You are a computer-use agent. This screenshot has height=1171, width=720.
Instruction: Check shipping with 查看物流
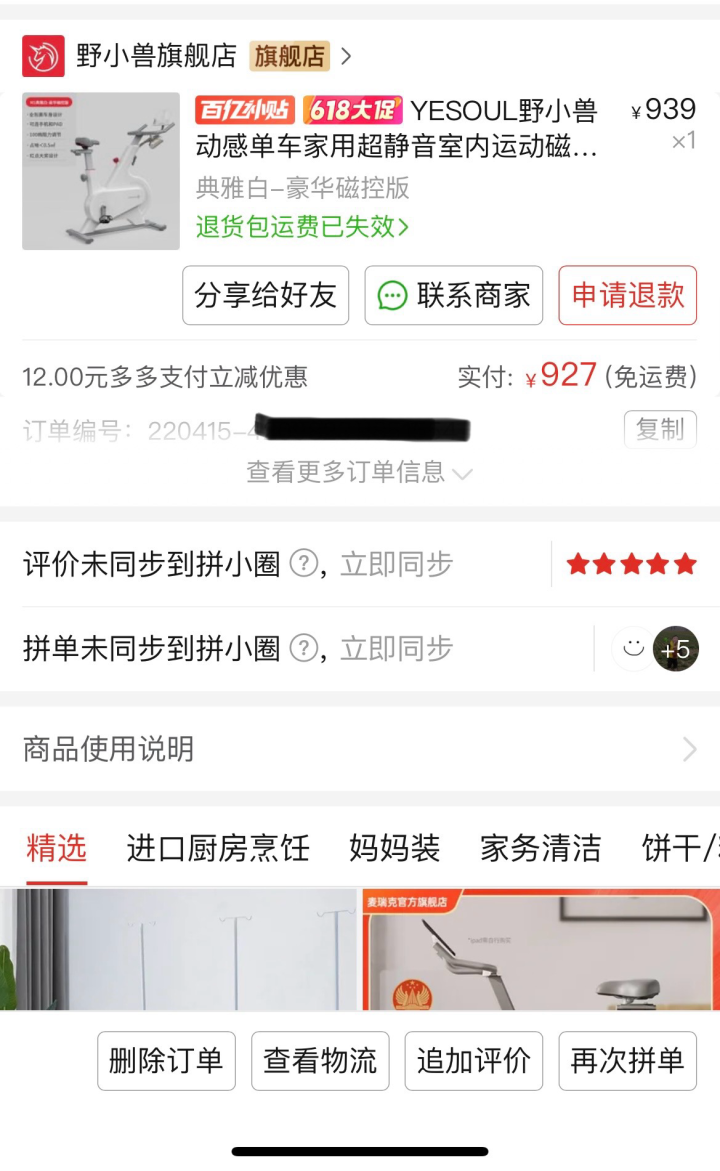click(x=320, y=1061)
